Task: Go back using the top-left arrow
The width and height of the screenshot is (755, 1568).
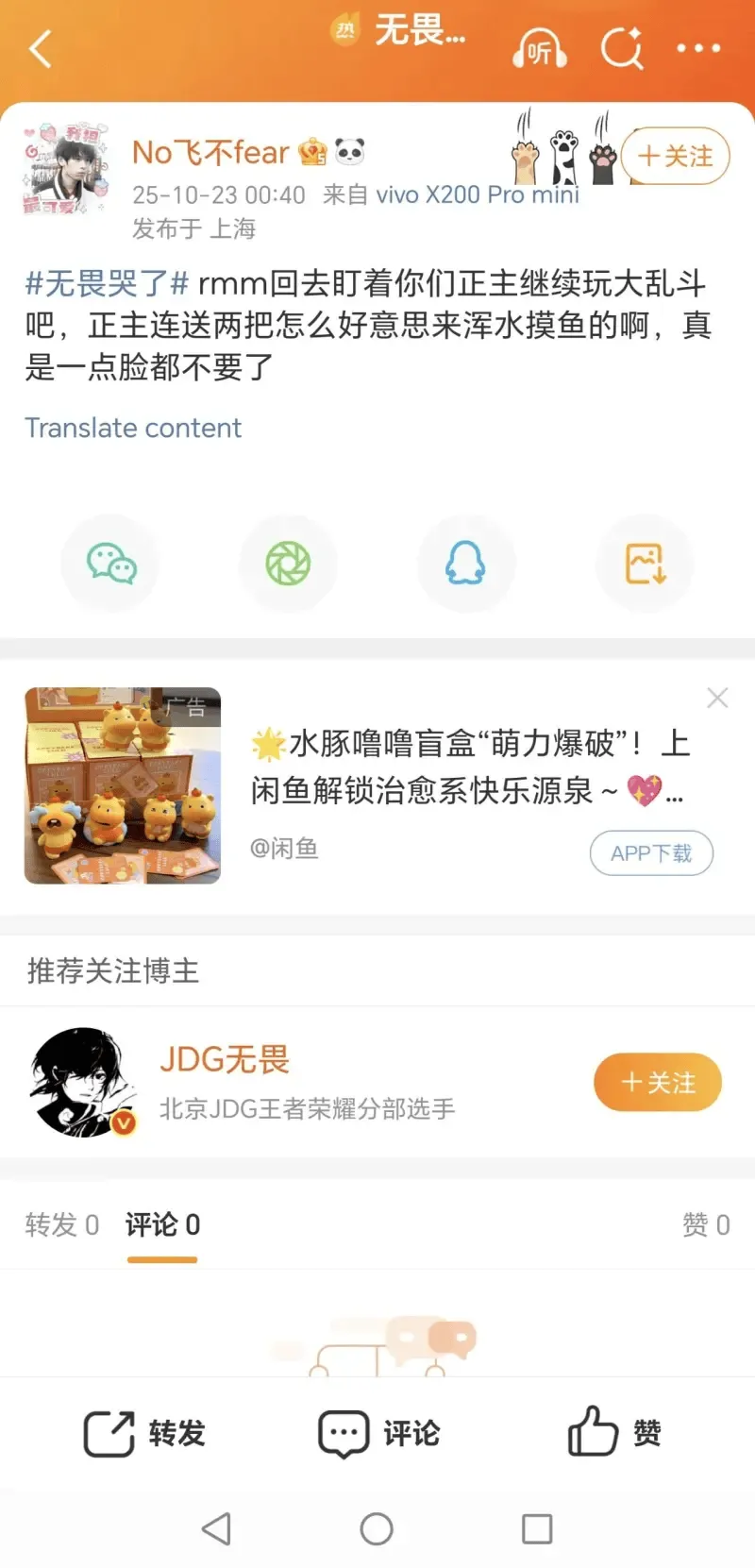Action: (x=41, y=49)
